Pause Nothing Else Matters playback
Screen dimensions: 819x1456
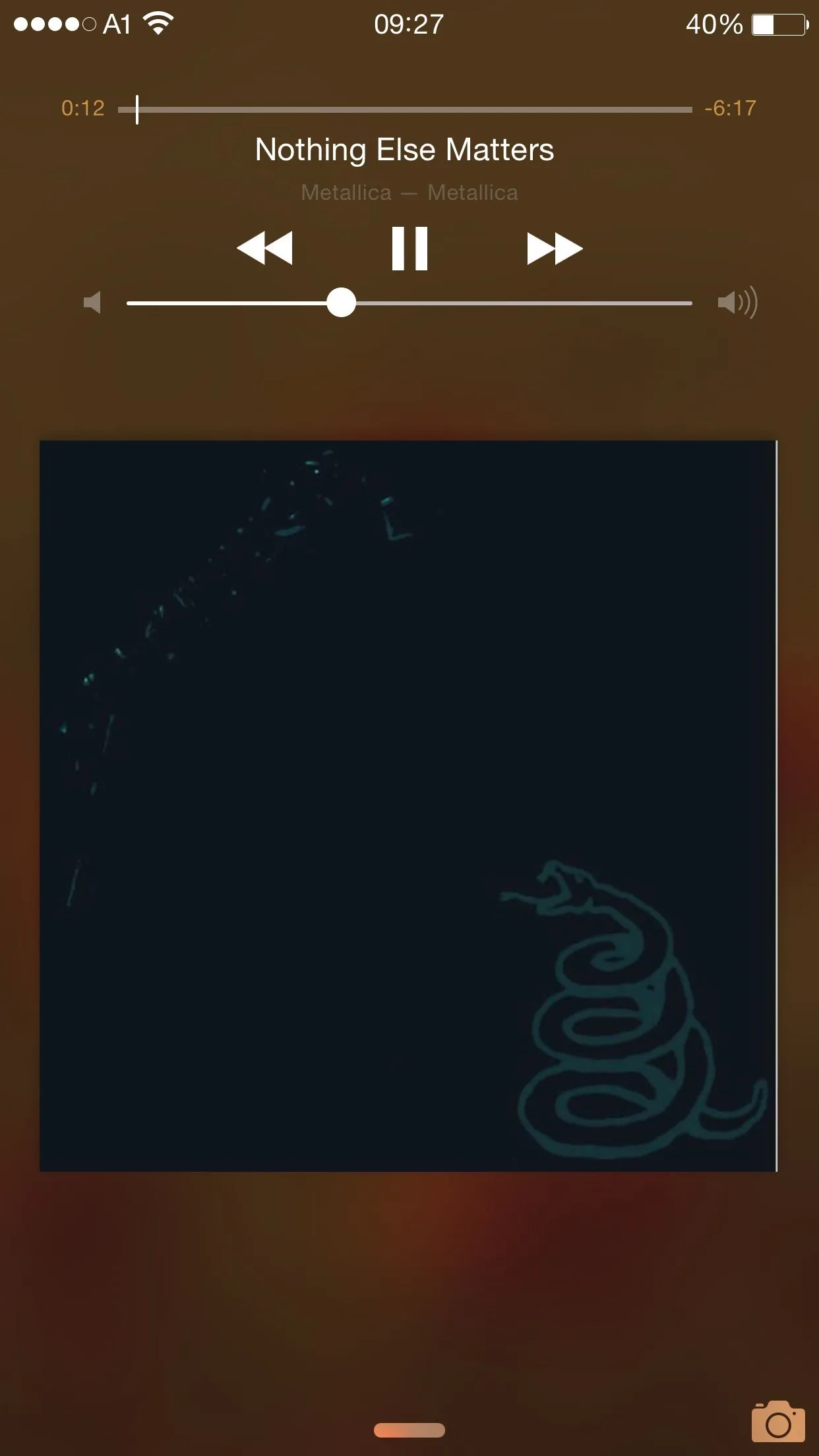pos(409,249)
